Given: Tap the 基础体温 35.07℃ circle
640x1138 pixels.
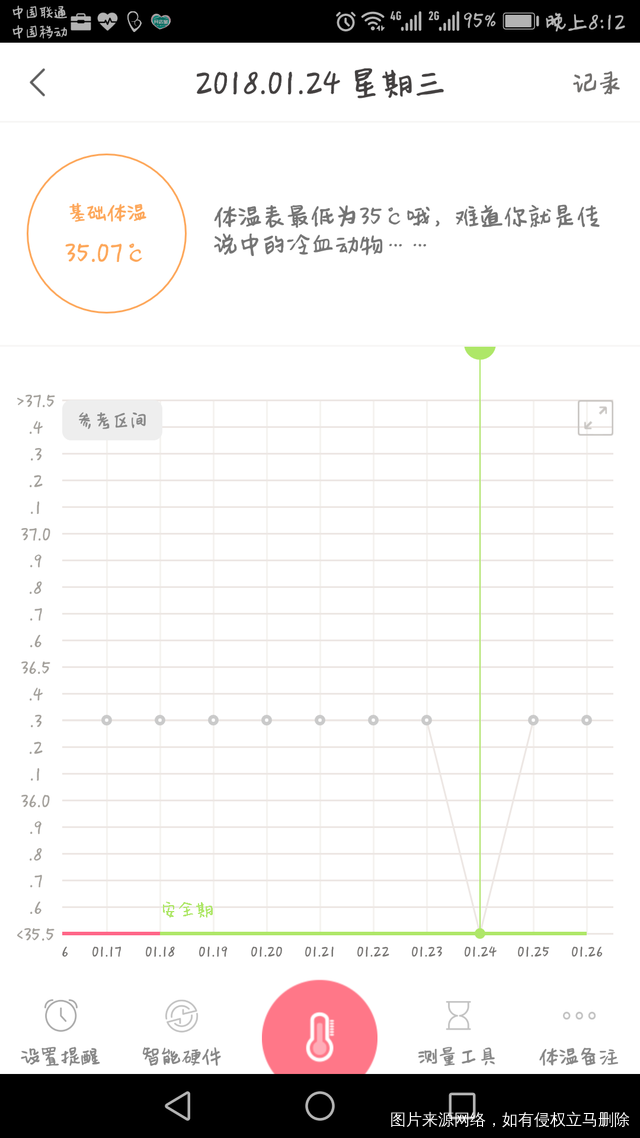Looking at the screenshot, I should pyautogui.click(x=106, y=233).
